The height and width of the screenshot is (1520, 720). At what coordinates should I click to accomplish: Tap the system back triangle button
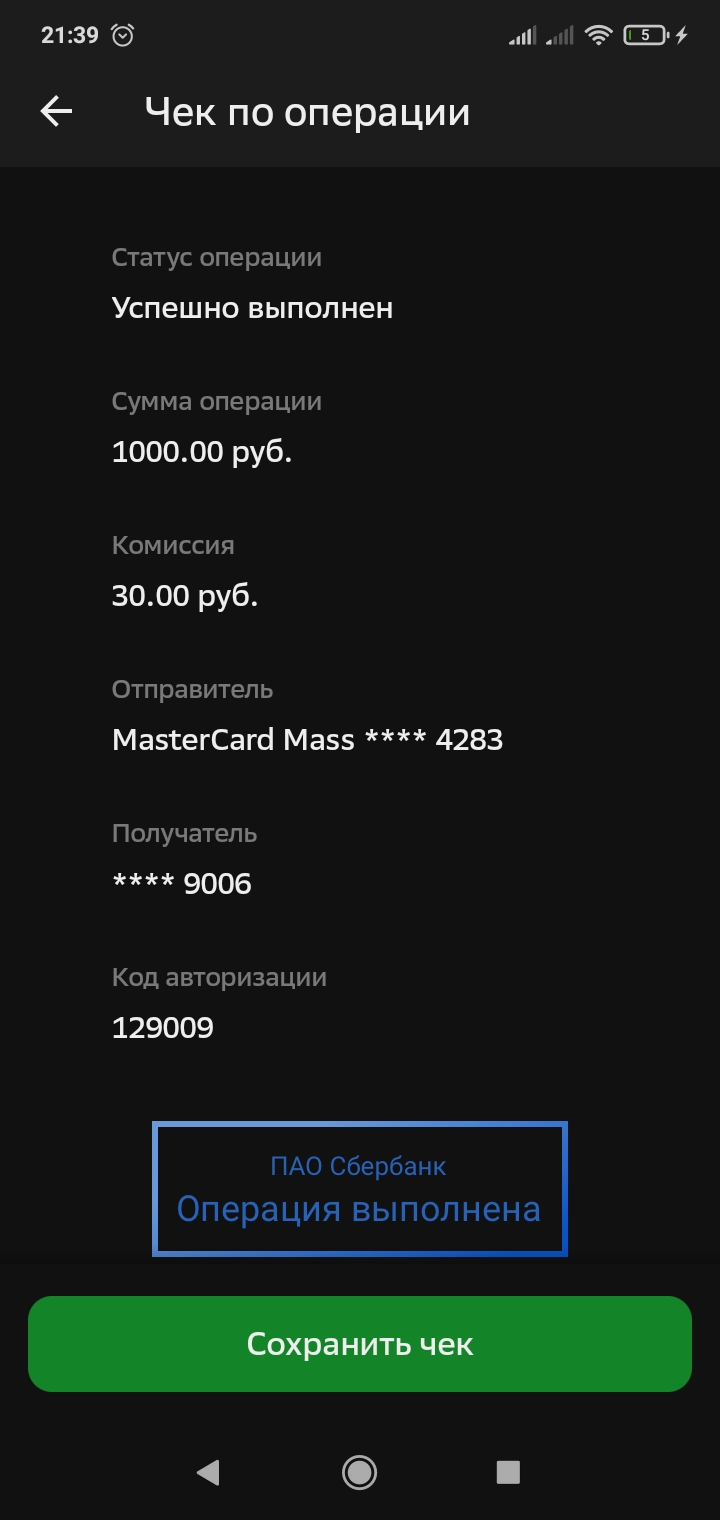(x=208, y=1471)
